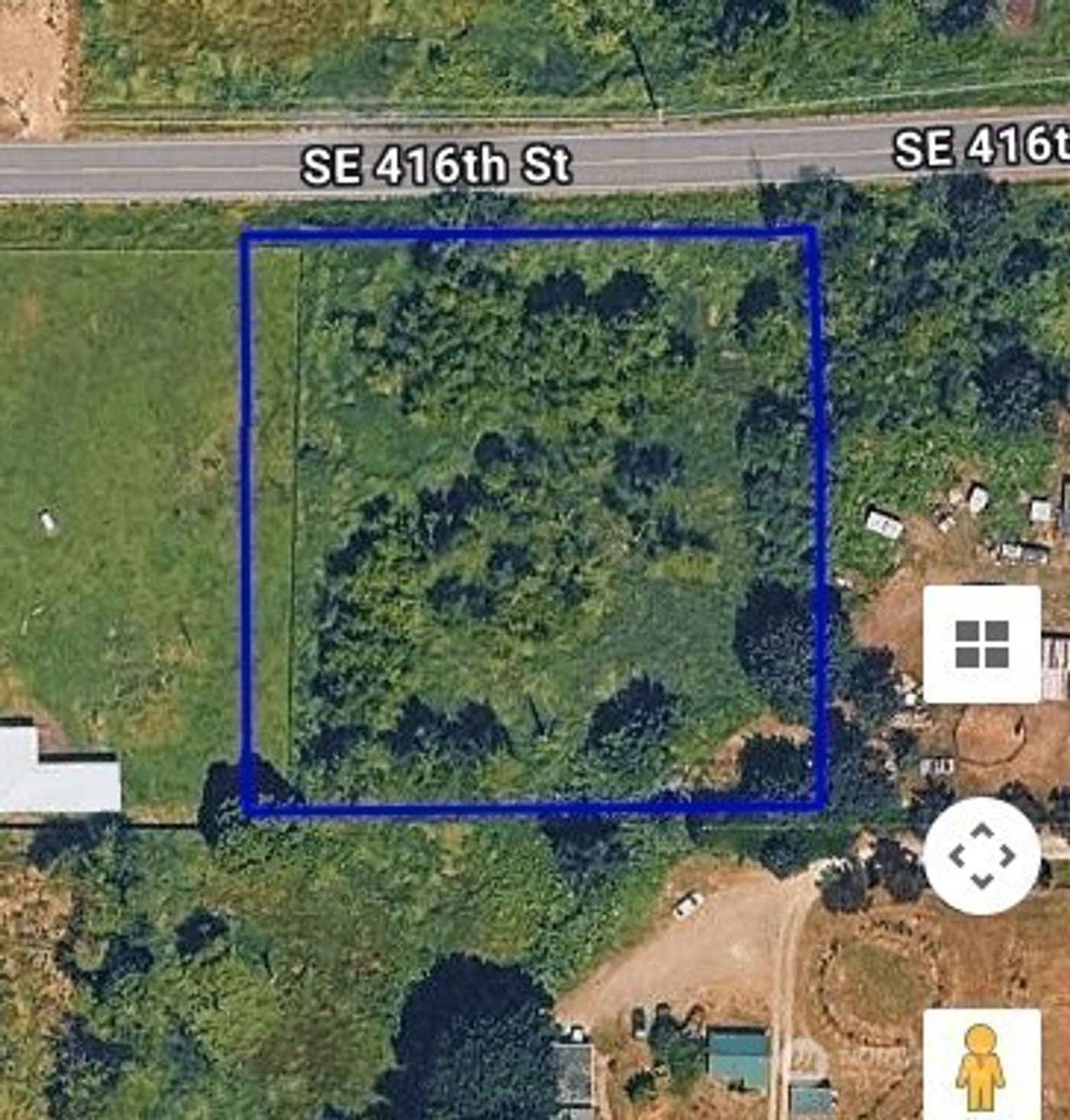Tap the four-square grid map button
The width and height of the screenshot is (1070, 1120).
(981, 644)
